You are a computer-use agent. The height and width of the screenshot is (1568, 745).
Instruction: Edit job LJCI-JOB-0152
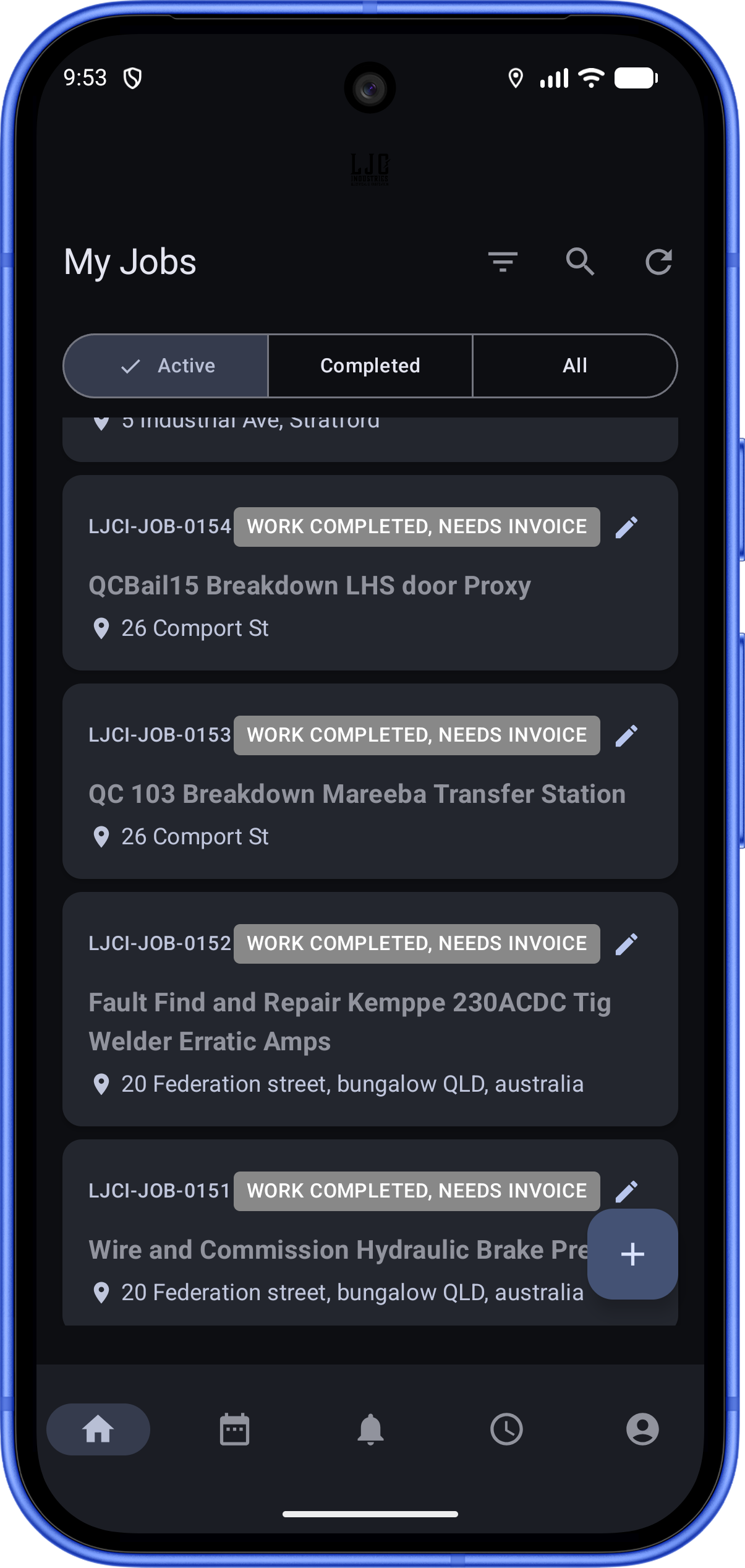click(626, 944)
